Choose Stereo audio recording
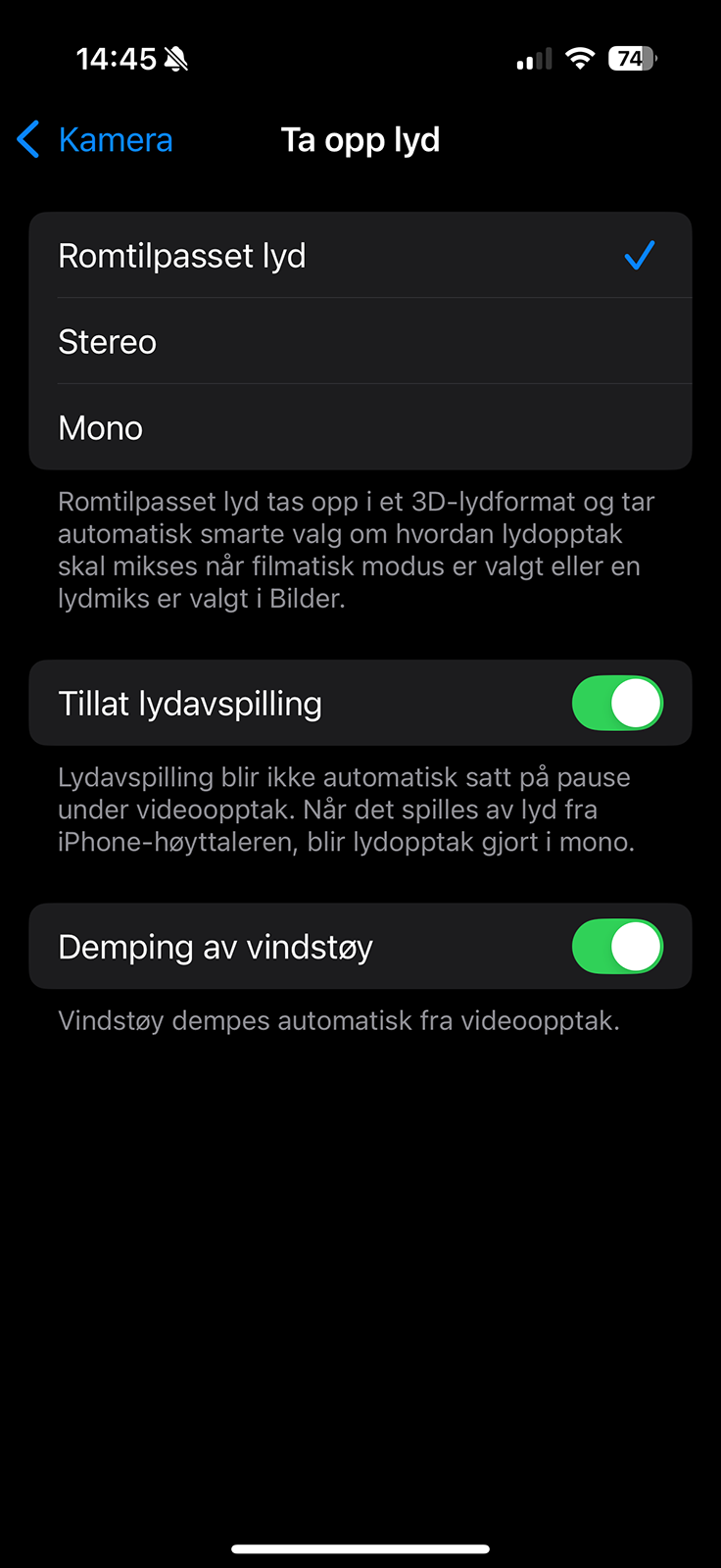The image size is (721, 1568). click(x=360, y=342)
